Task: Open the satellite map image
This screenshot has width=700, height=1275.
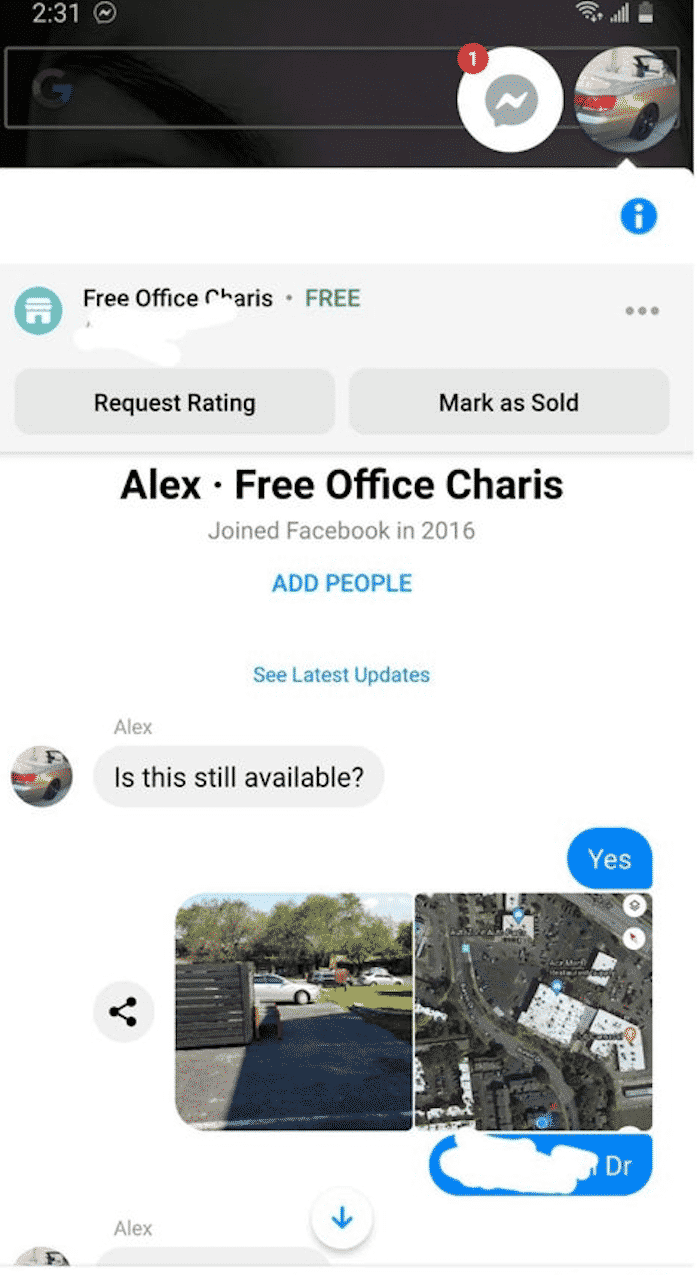Action: click(534, 1012)
